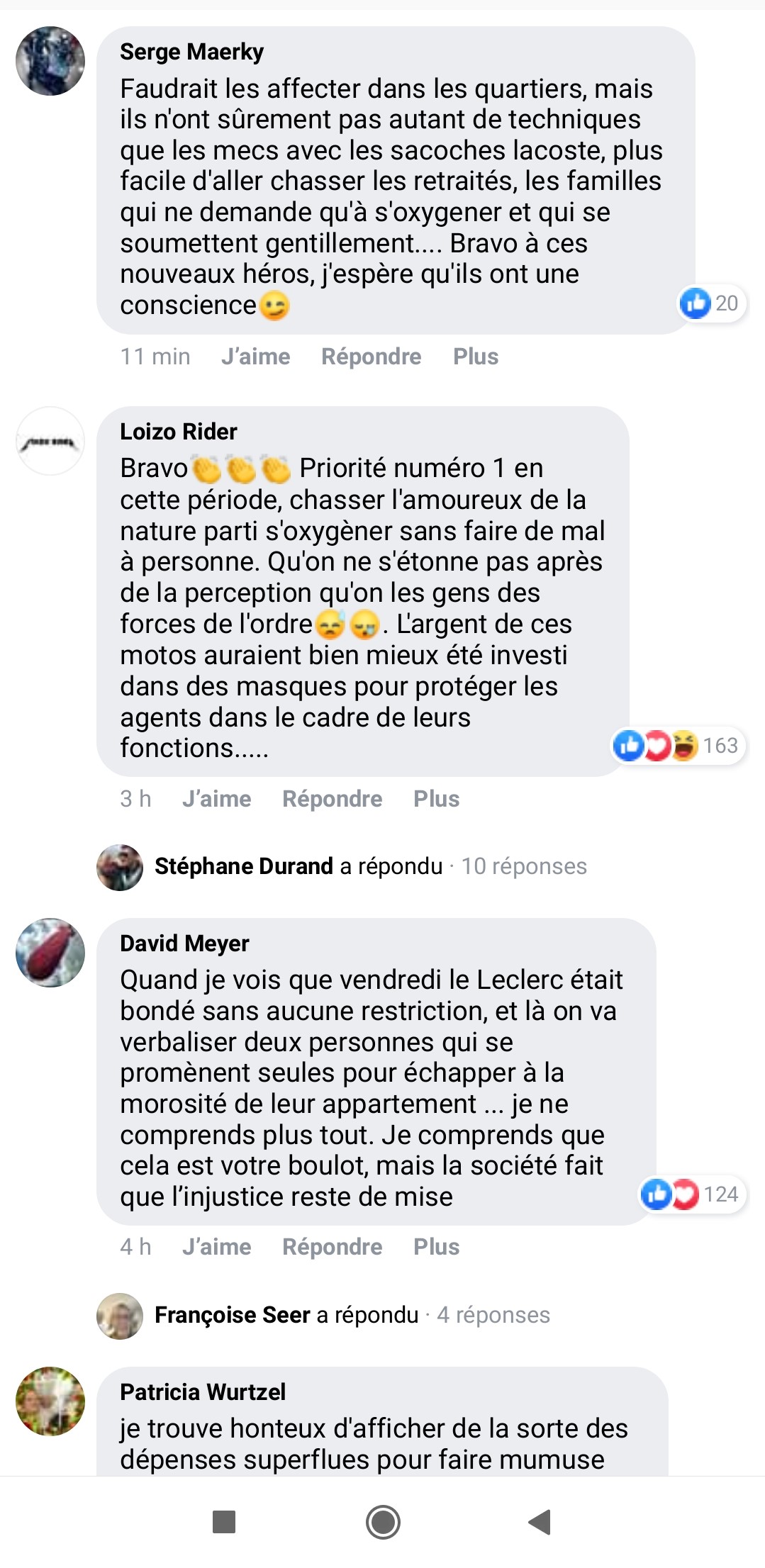Open Serge Maerky's profile picture
The height and width of the screenshot is (1568, 765).
(x=50, y=61)
